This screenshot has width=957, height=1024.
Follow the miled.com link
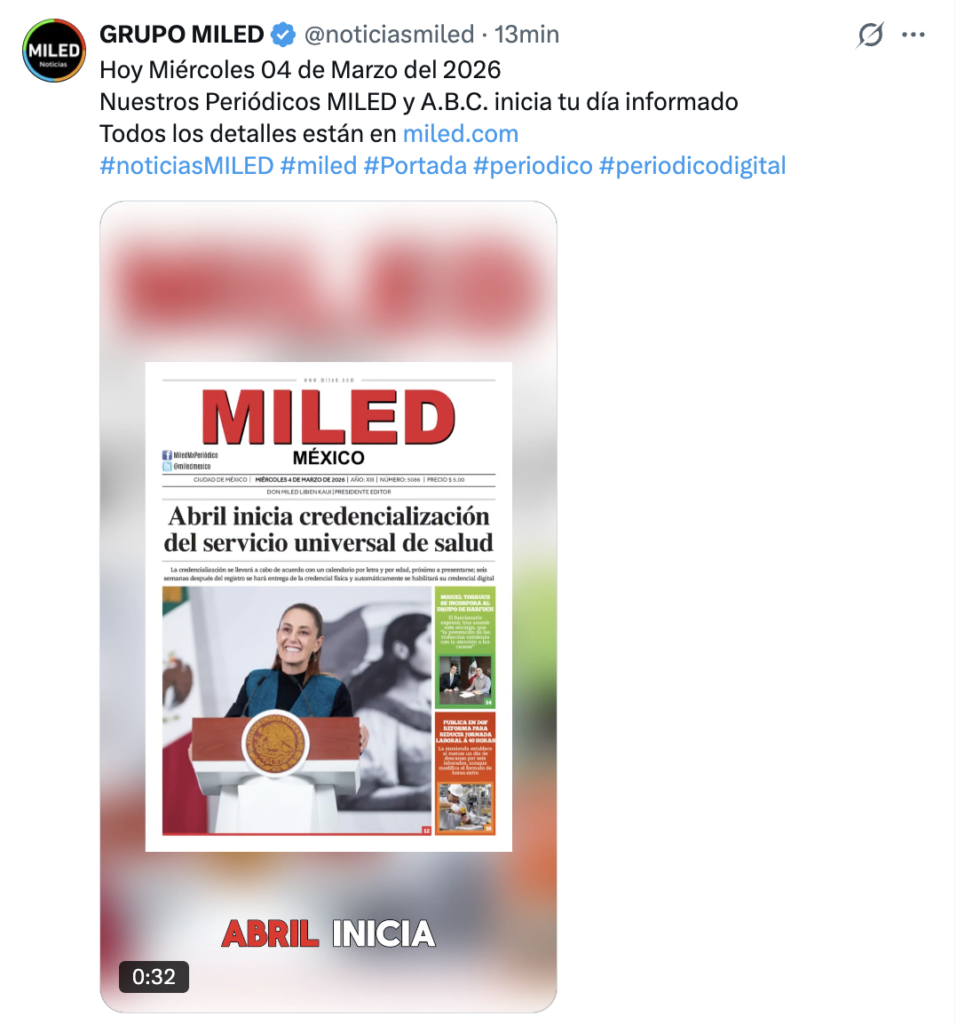pyautogui.click(x=460, y=134)
